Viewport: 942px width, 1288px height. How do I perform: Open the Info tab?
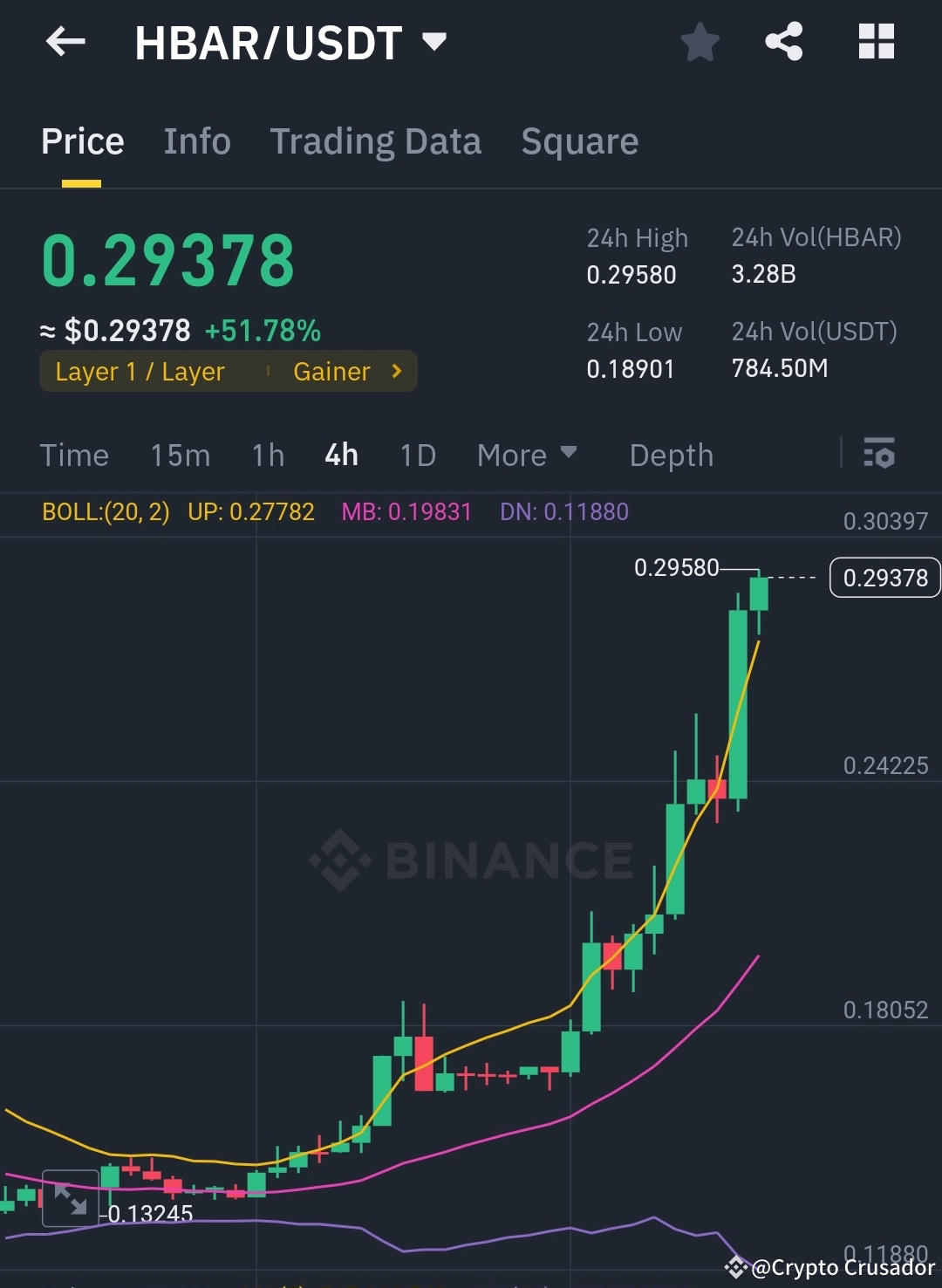click(196, 141)
